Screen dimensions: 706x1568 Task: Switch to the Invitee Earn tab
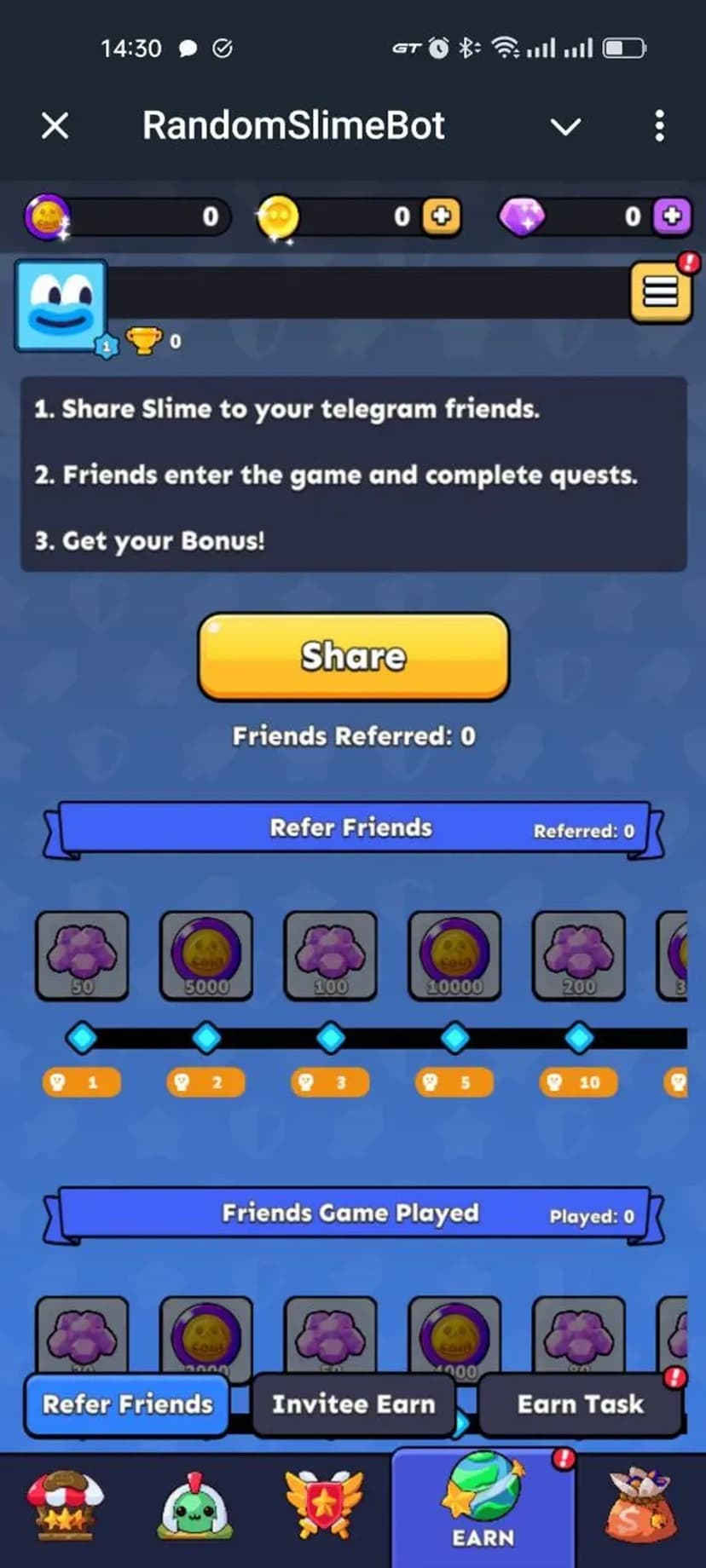[353, 1404]
